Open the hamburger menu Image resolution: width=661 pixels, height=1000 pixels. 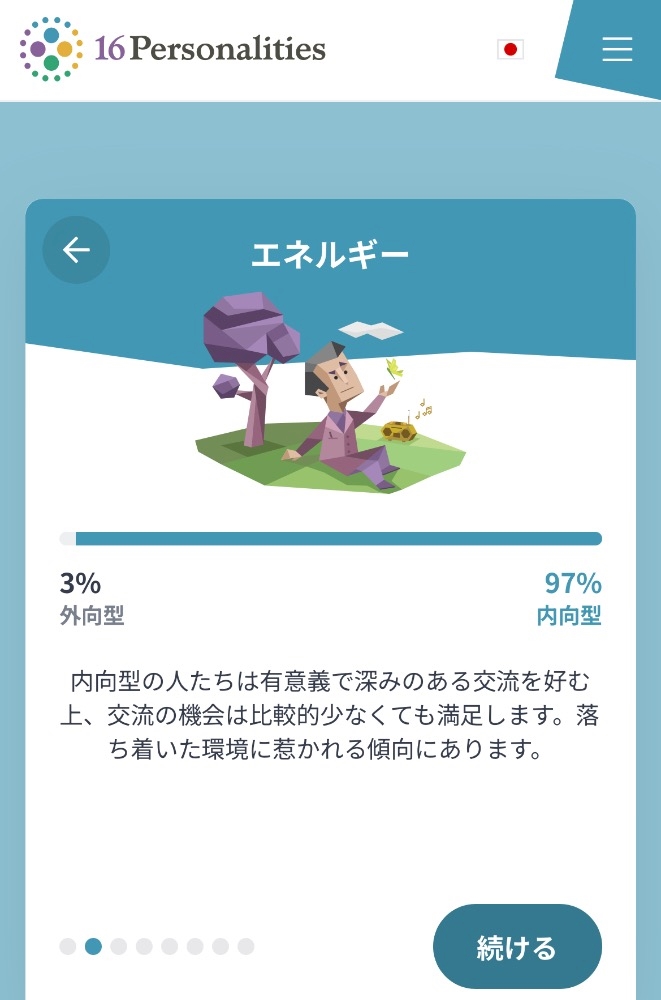(617, 49)
